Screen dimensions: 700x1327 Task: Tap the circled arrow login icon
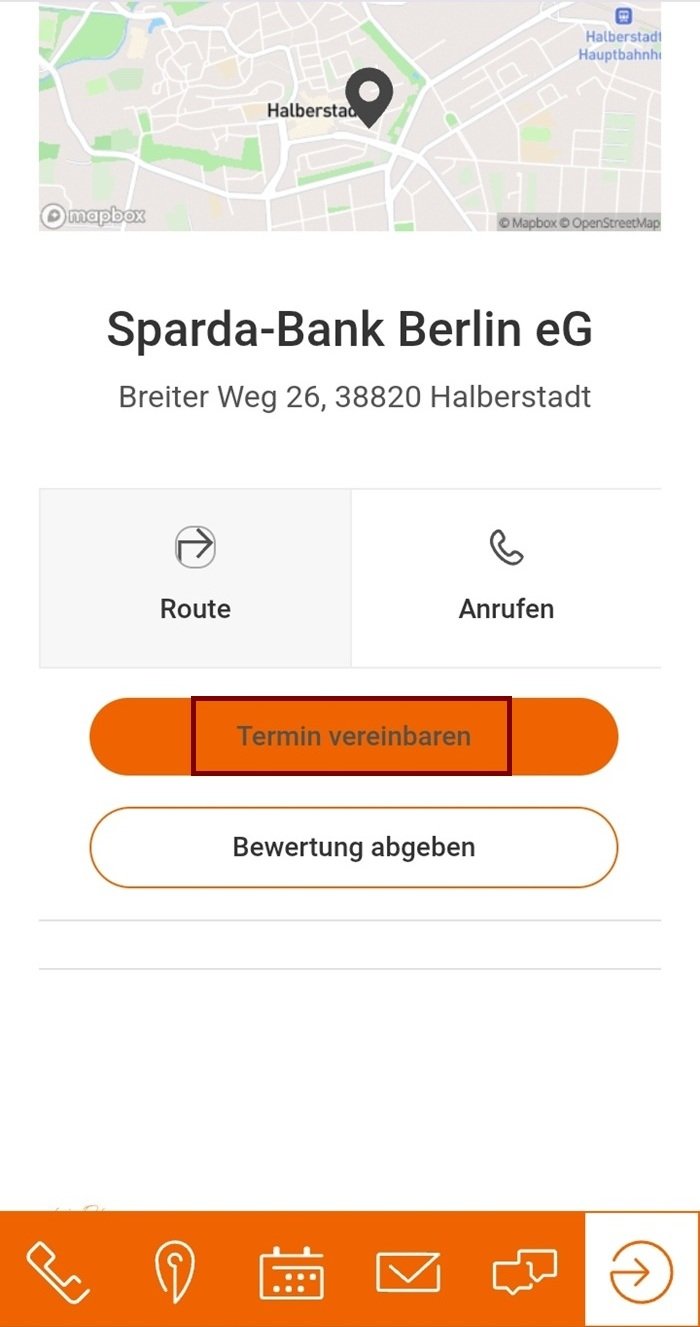click(x=641, y=1272)
